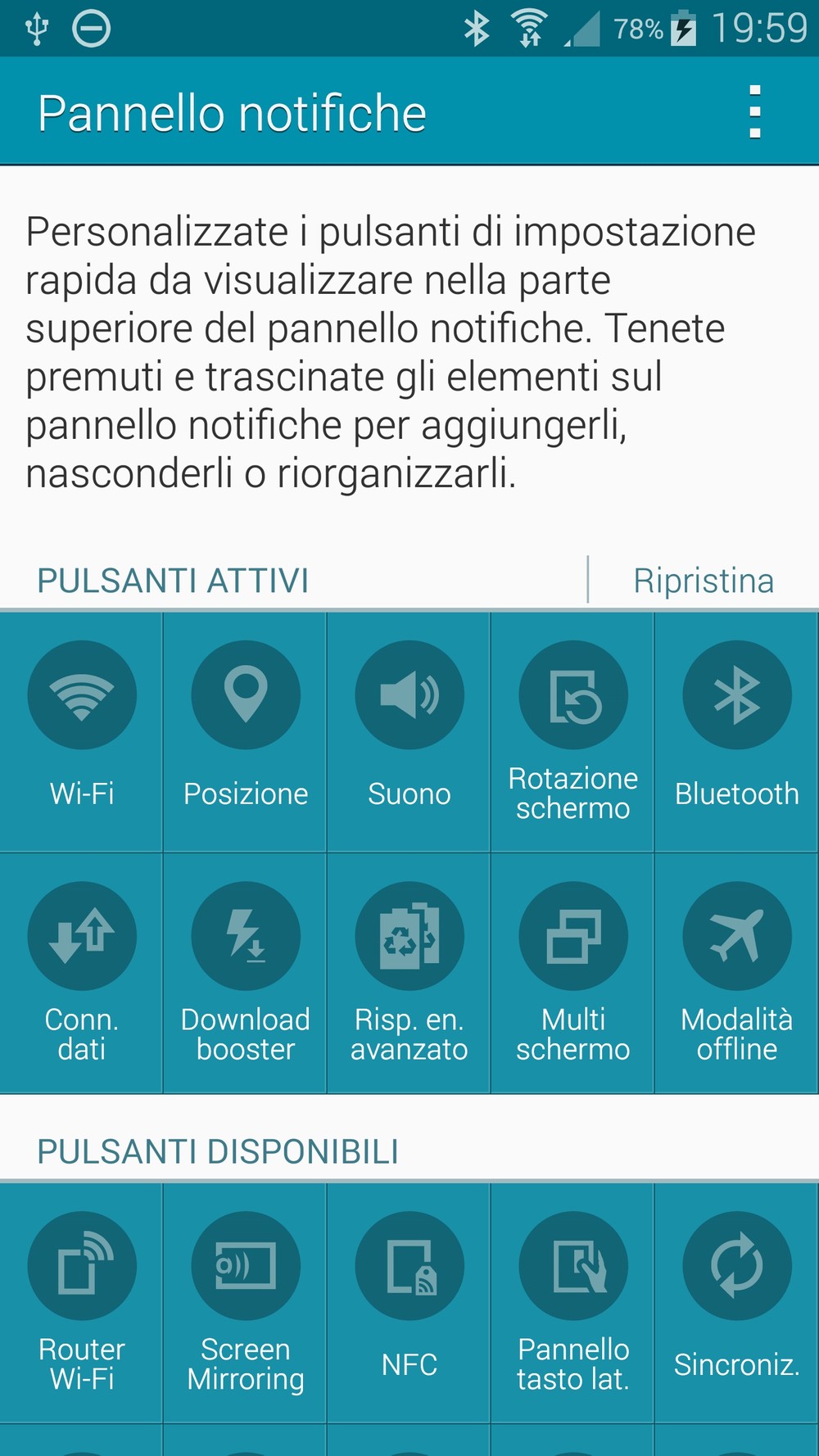Select the Sincroniz. button
This screenshot has height=1456, width=819.
coord(736,1303)
